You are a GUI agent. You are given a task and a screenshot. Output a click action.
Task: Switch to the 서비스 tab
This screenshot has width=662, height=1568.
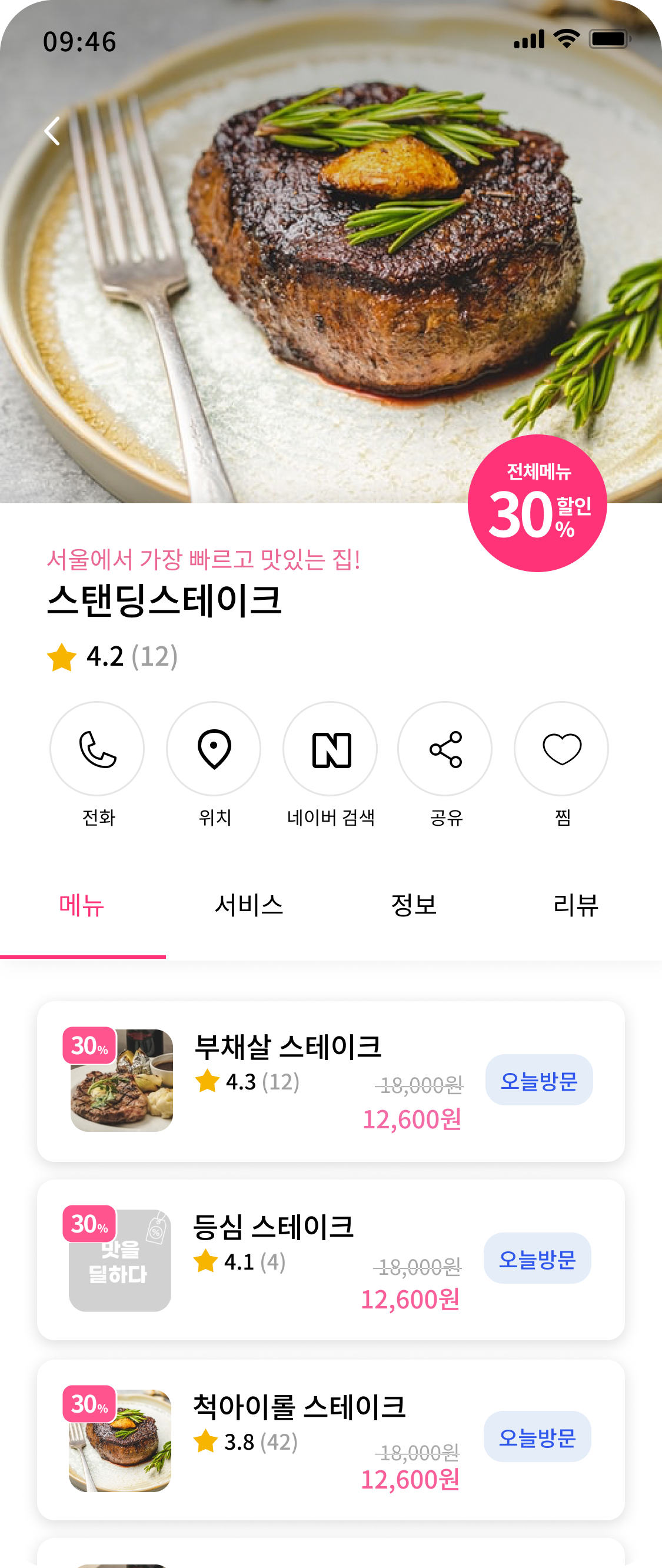coord(249,905)
